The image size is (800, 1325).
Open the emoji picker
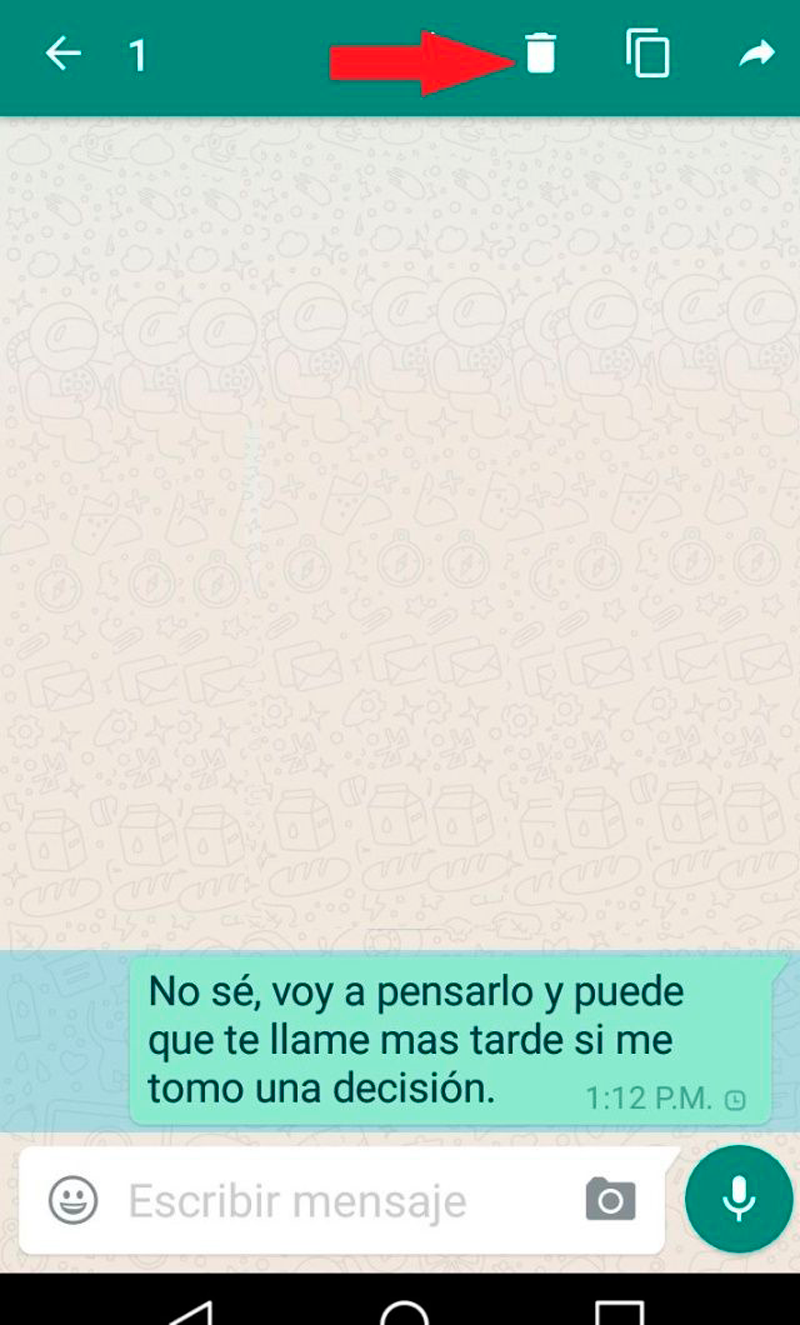(x=74, y=1200)
